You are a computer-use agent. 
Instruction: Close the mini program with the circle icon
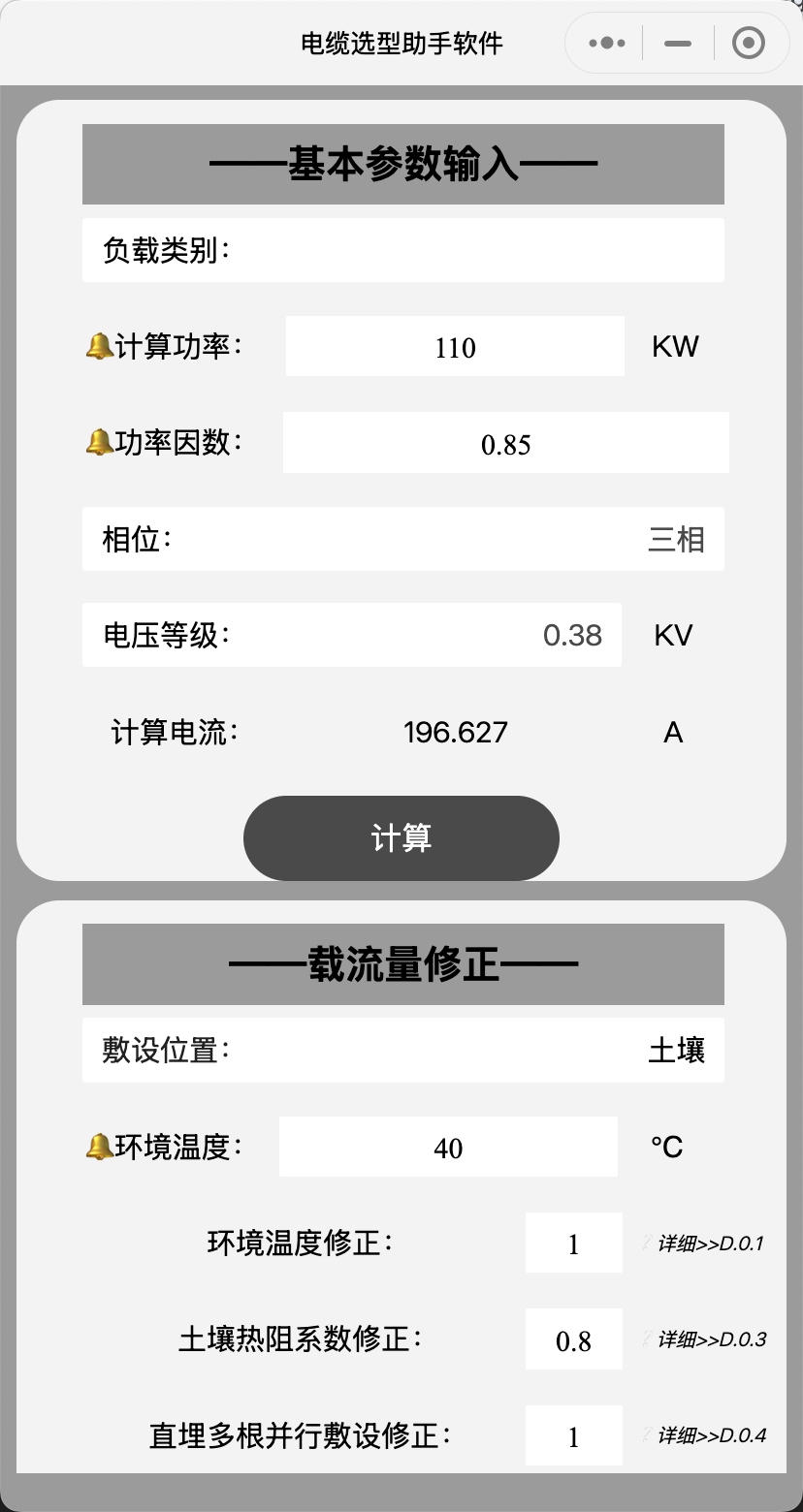(x=749, y=44)
